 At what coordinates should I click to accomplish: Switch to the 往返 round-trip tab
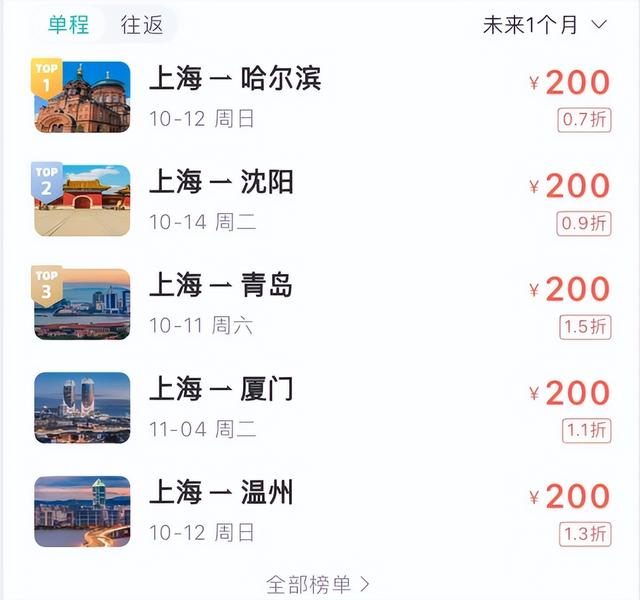click(142, 24)
